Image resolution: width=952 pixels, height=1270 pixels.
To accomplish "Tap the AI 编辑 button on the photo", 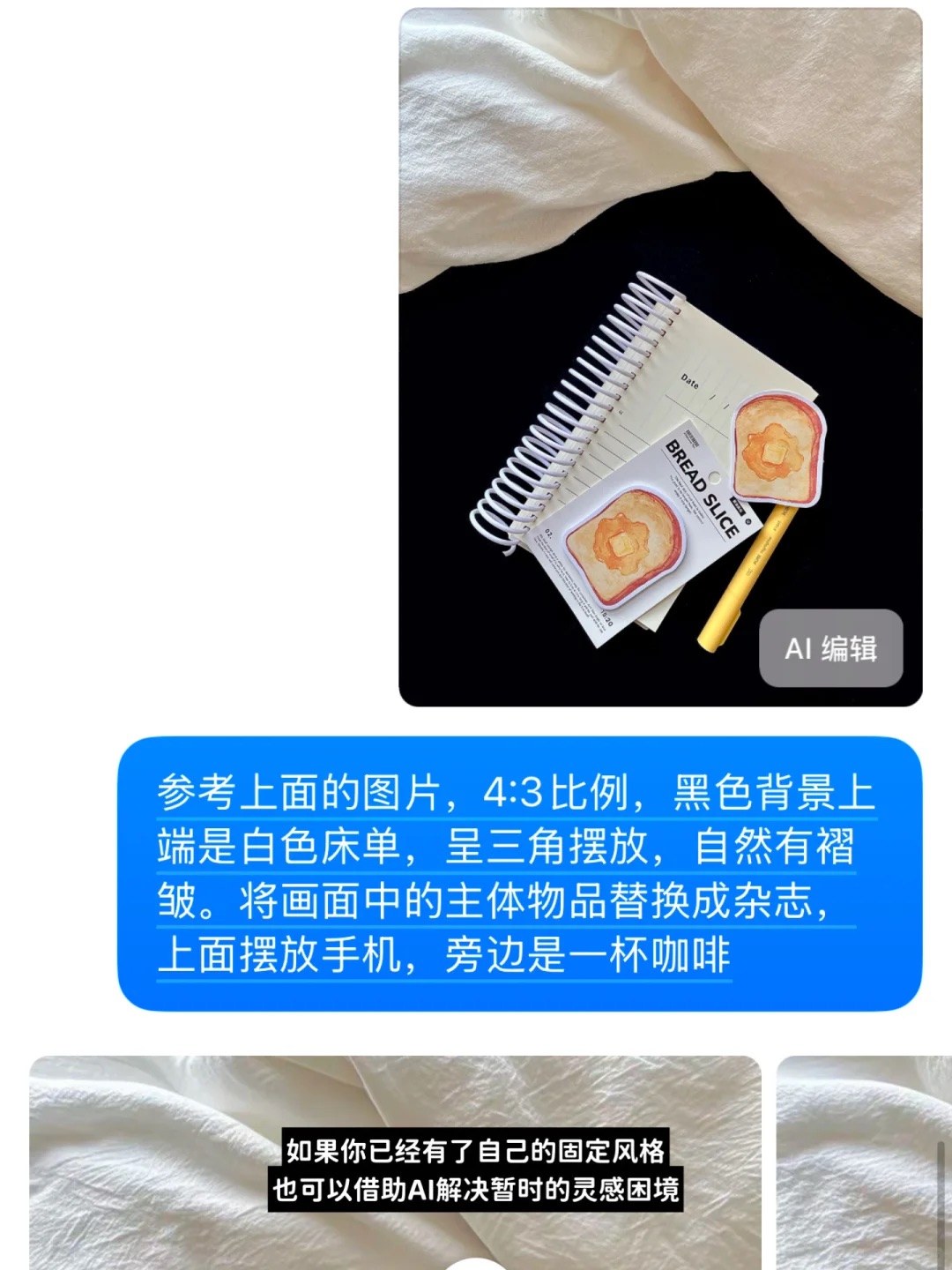I will tap(830, 648).
